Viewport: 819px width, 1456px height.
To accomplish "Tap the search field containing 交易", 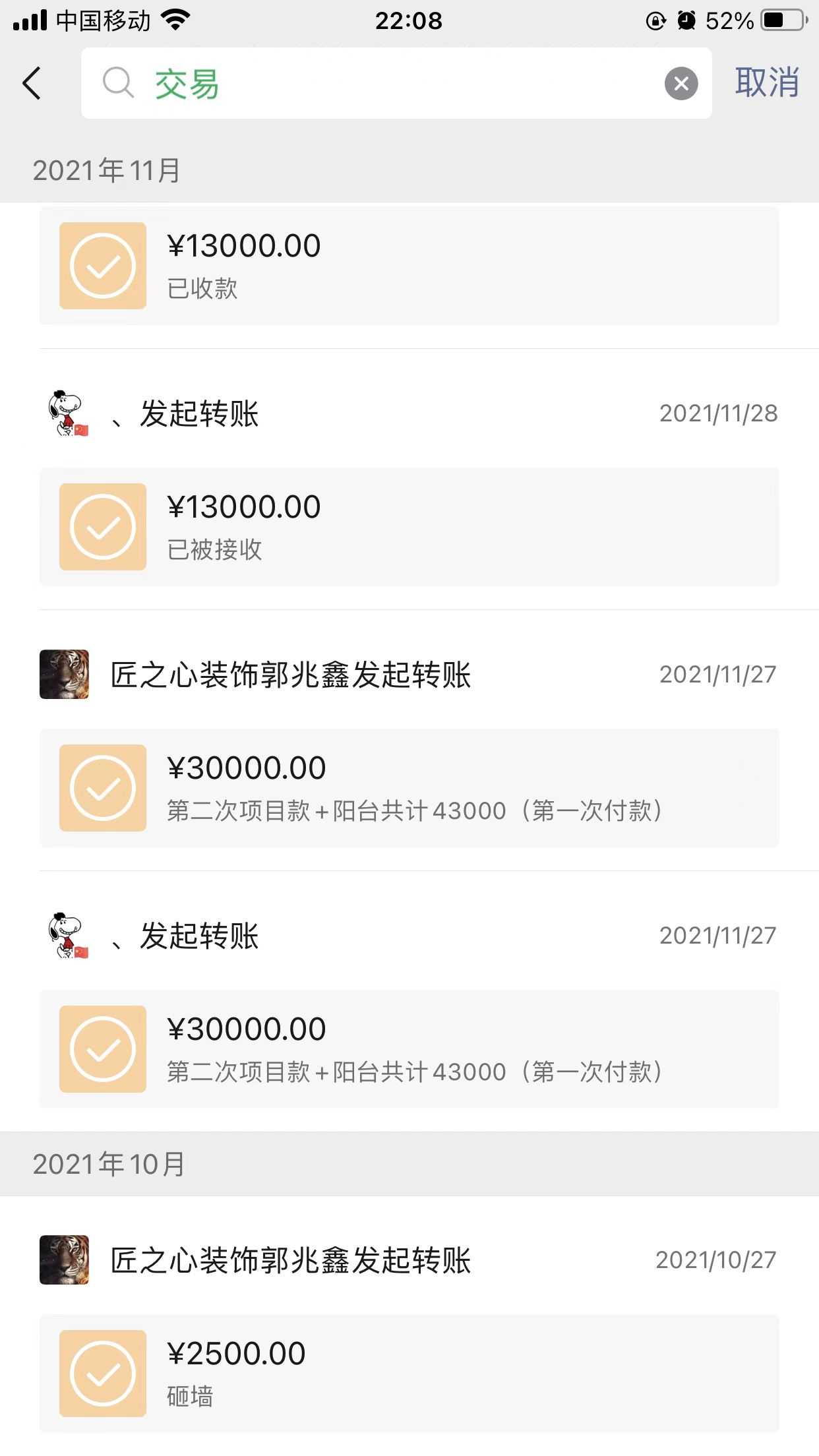I will [396, 84].
